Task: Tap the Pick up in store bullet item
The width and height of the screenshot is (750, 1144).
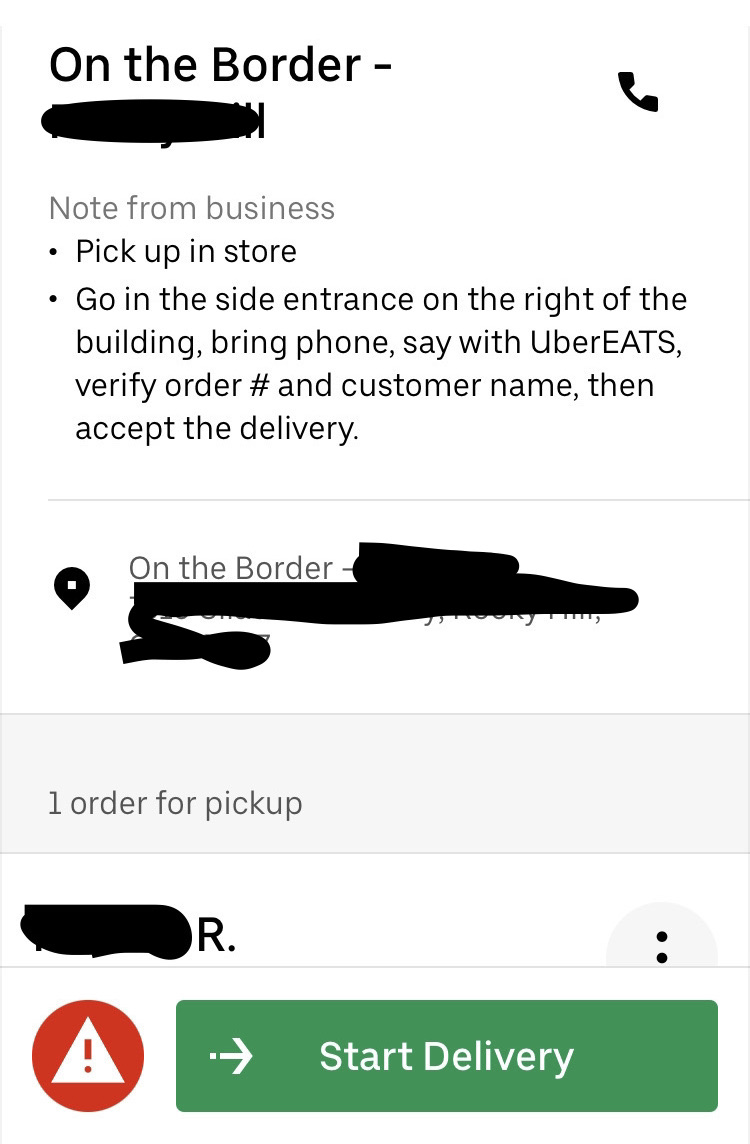Action: [185, 252]
